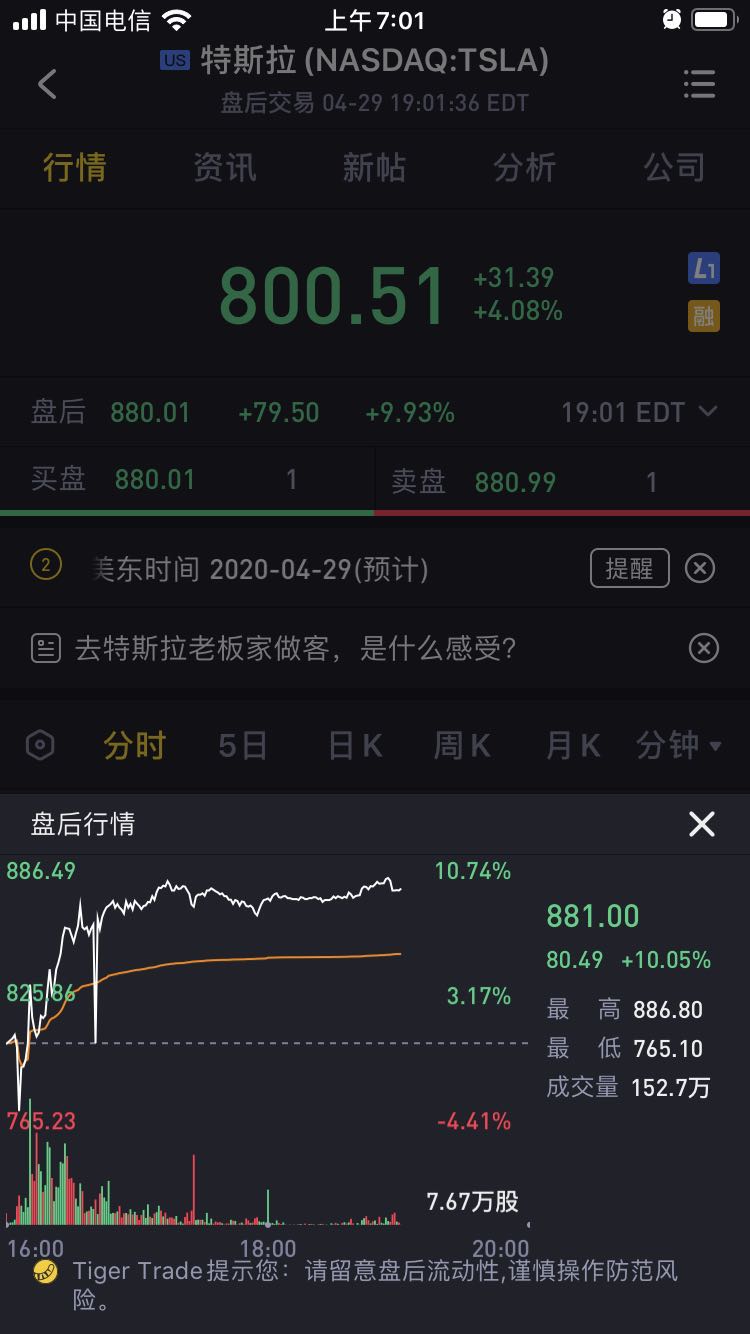Open the list menu icon in the header
Image resolution: width=750 pixels, height=1334 pixels.
point(699,84)
